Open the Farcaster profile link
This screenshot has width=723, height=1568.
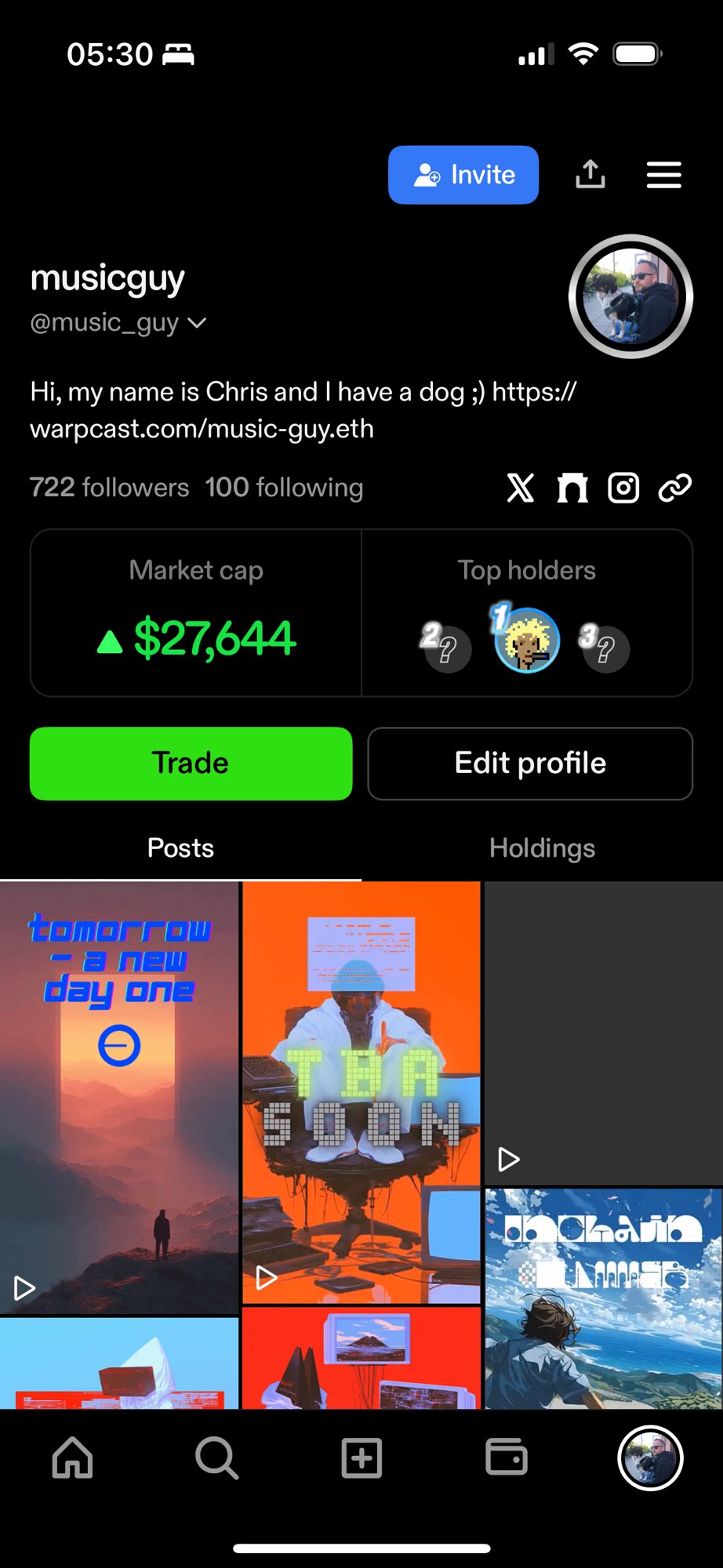[x=572, y=488]
